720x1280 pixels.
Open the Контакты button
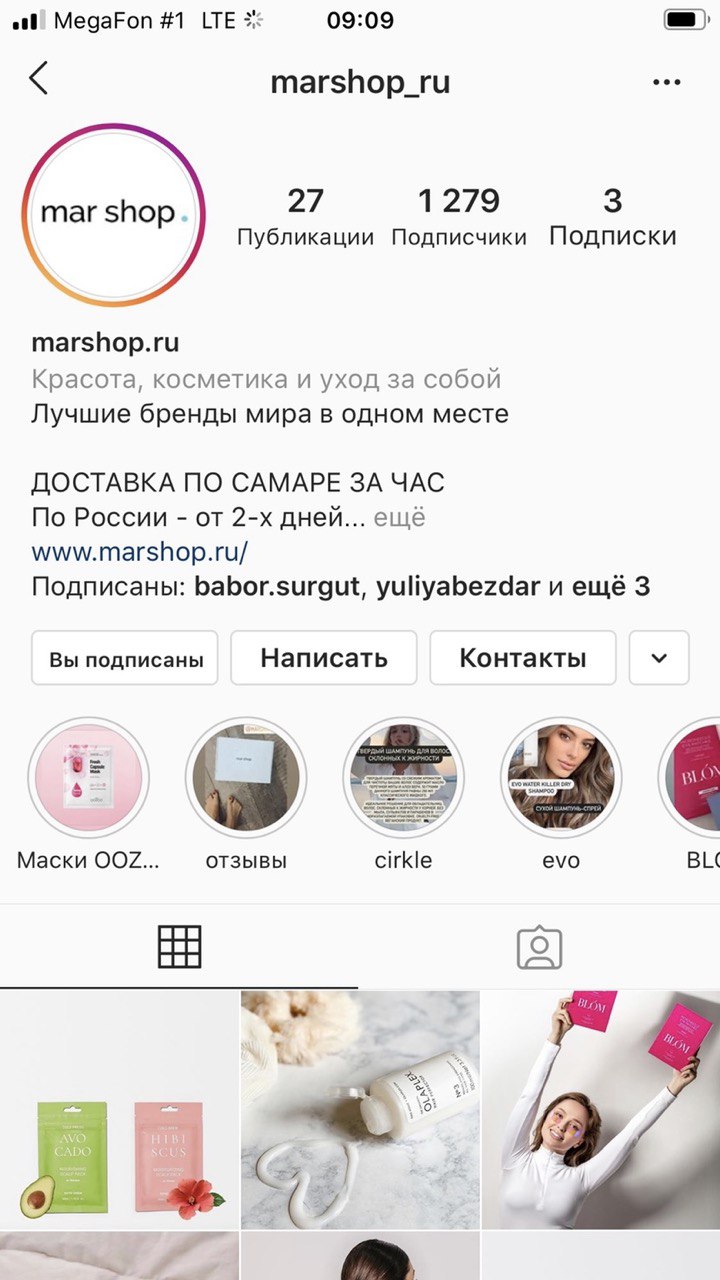pos(522,658)
